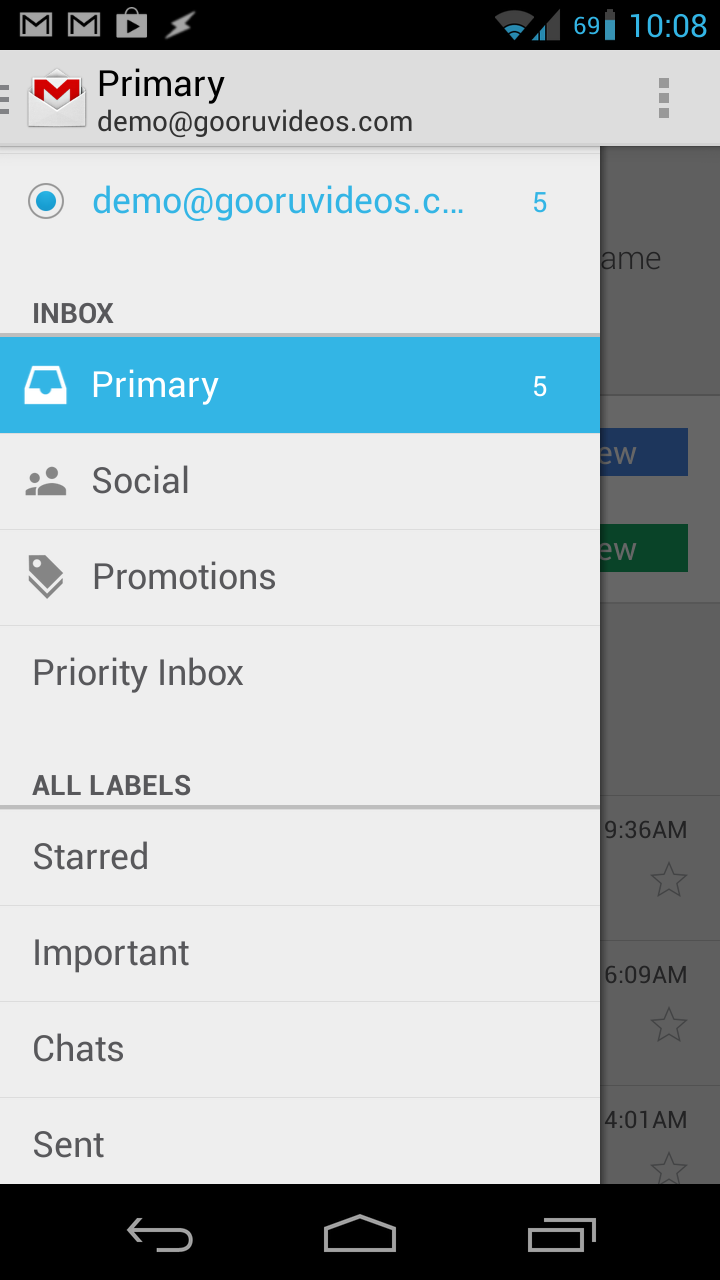The image size is (720, 1280).
Task: Open the Promotions category
Action: (x=300, y=577)
